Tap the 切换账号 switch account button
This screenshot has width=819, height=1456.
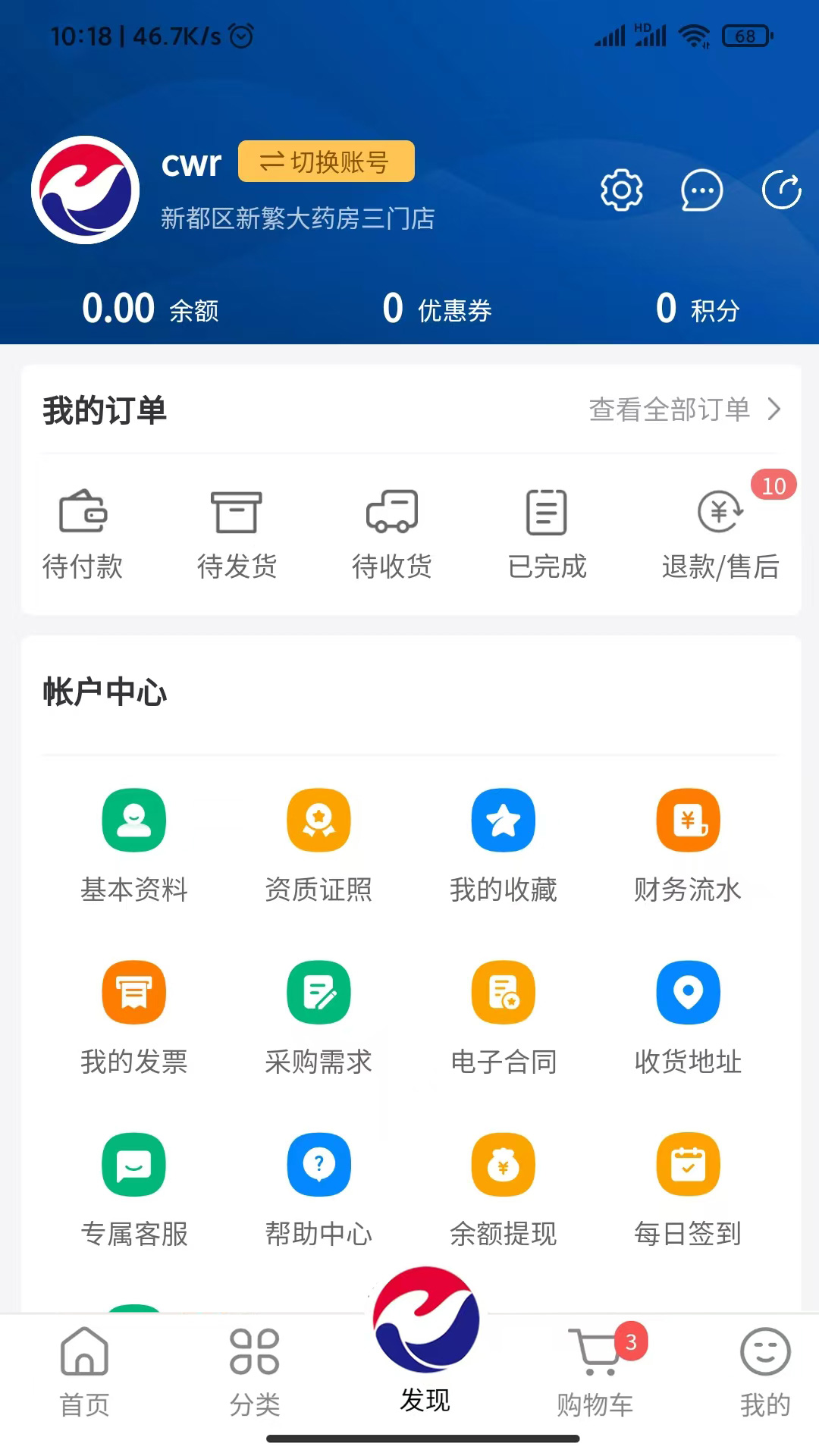(x=326, y=162)
